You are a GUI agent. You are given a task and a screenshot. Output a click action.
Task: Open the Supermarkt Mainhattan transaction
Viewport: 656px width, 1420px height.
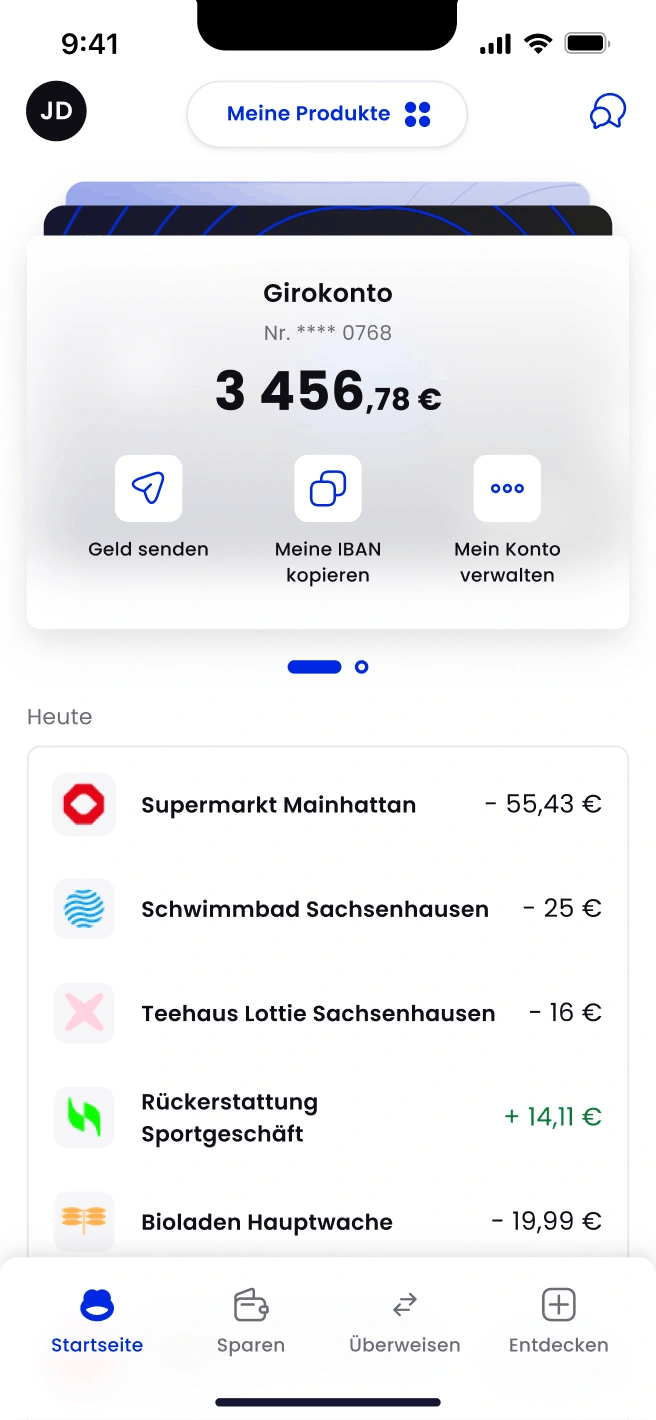click(328, 805)
